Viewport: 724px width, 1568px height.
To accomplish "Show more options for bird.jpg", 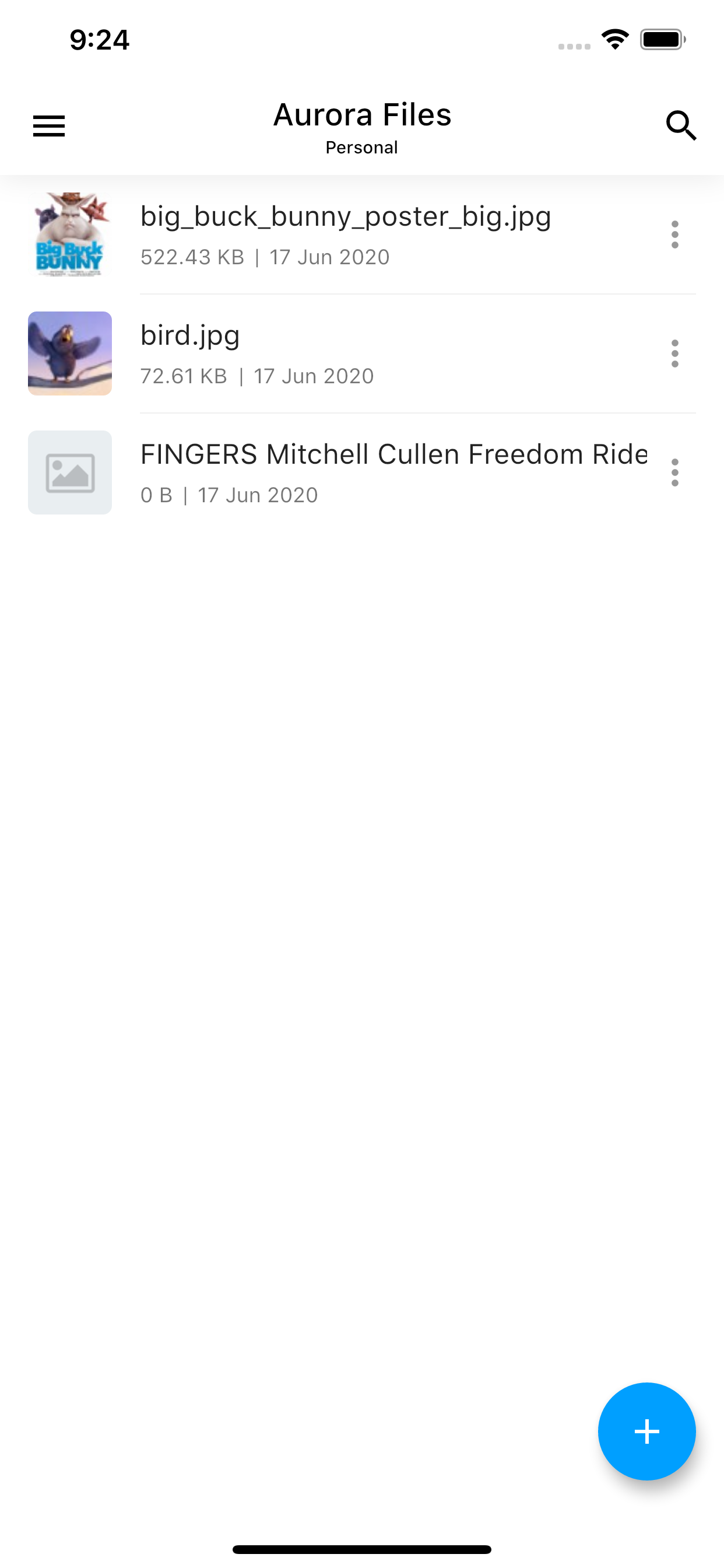I will pyautogui.click(x=674, y=353).
